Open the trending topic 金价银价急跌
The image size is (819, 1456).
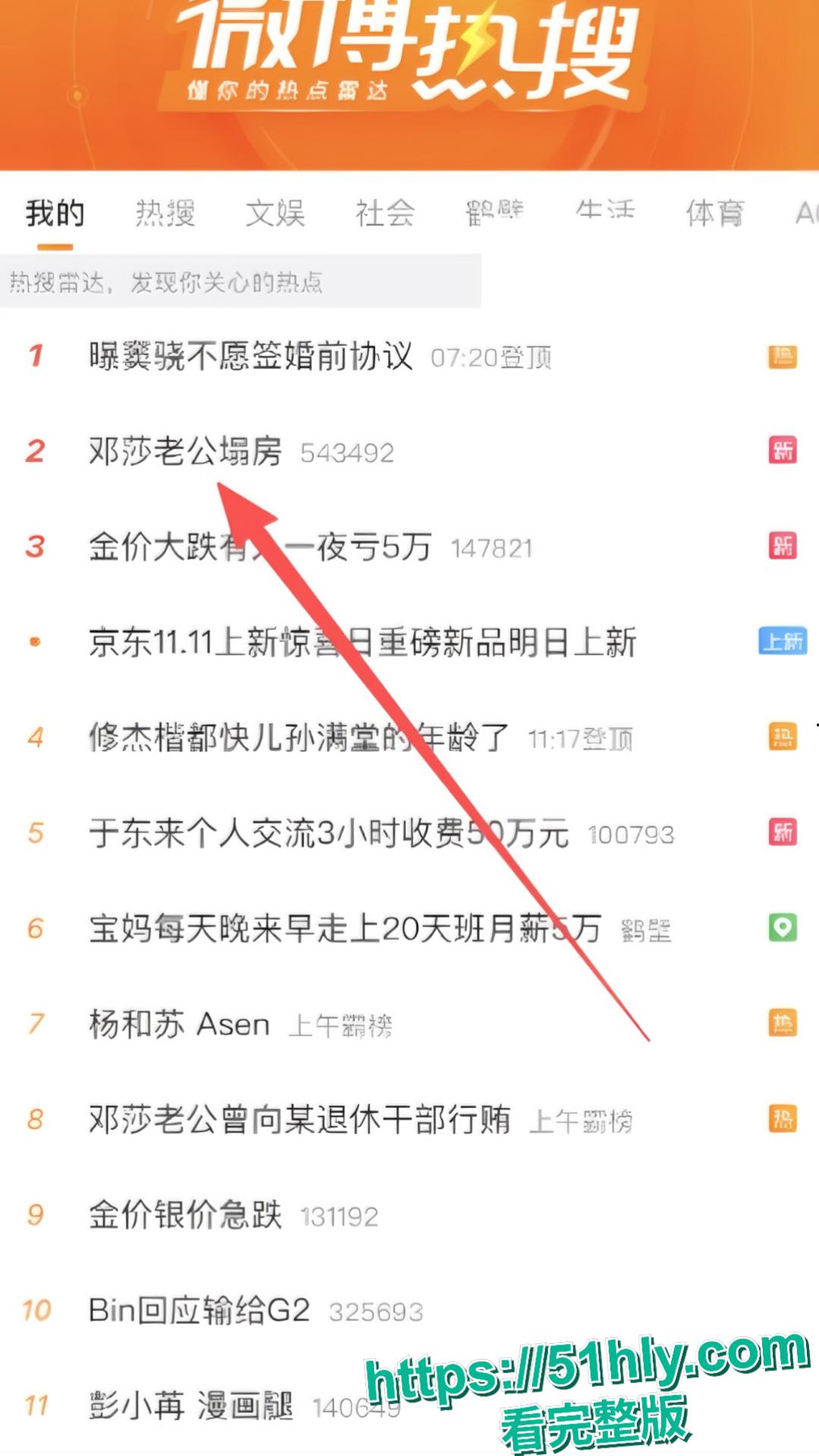coord(186,1213)
